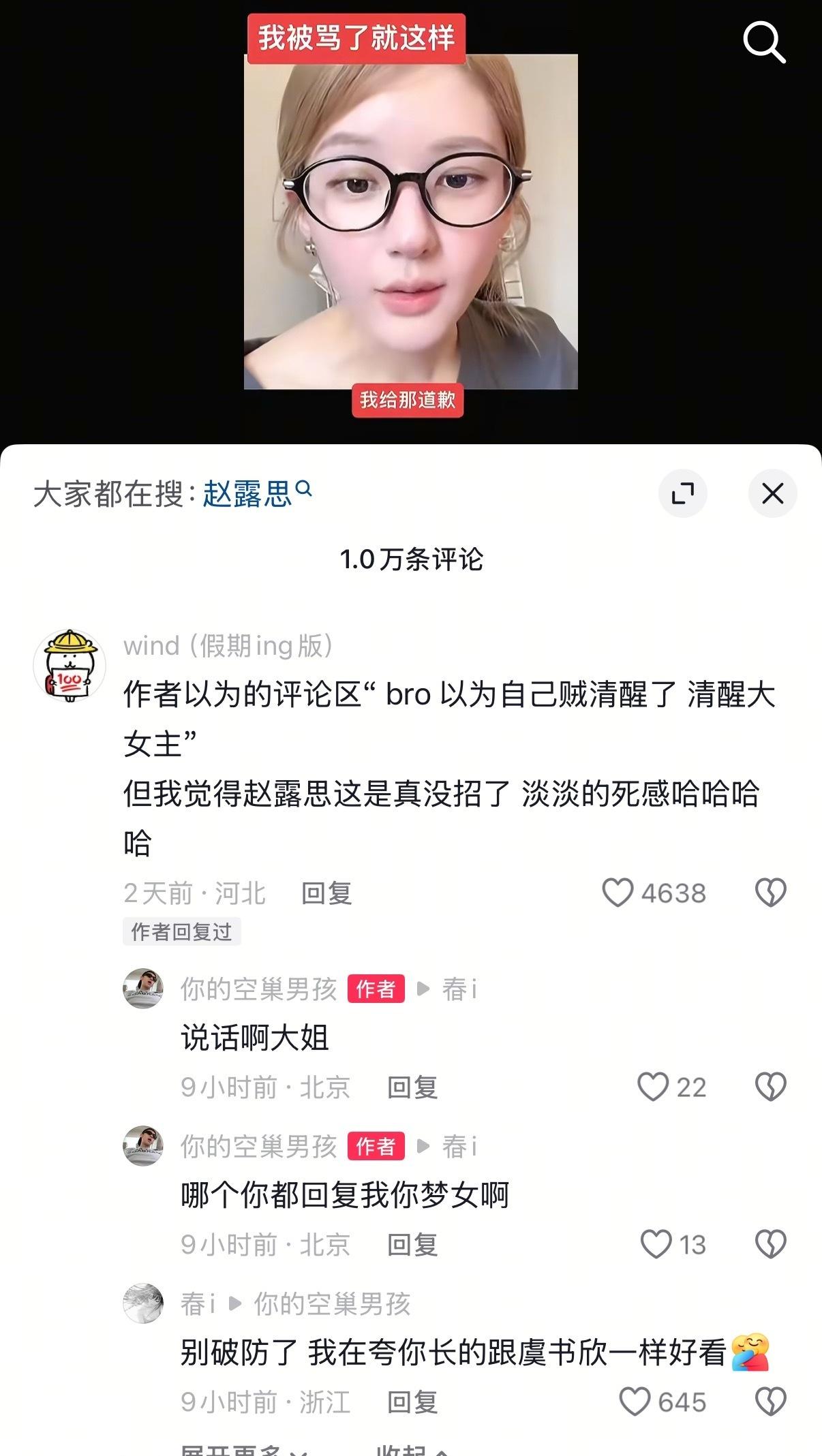822x1456 pixels.
Task: Like 春i's reply with 645 likes
Action: 635,1401
